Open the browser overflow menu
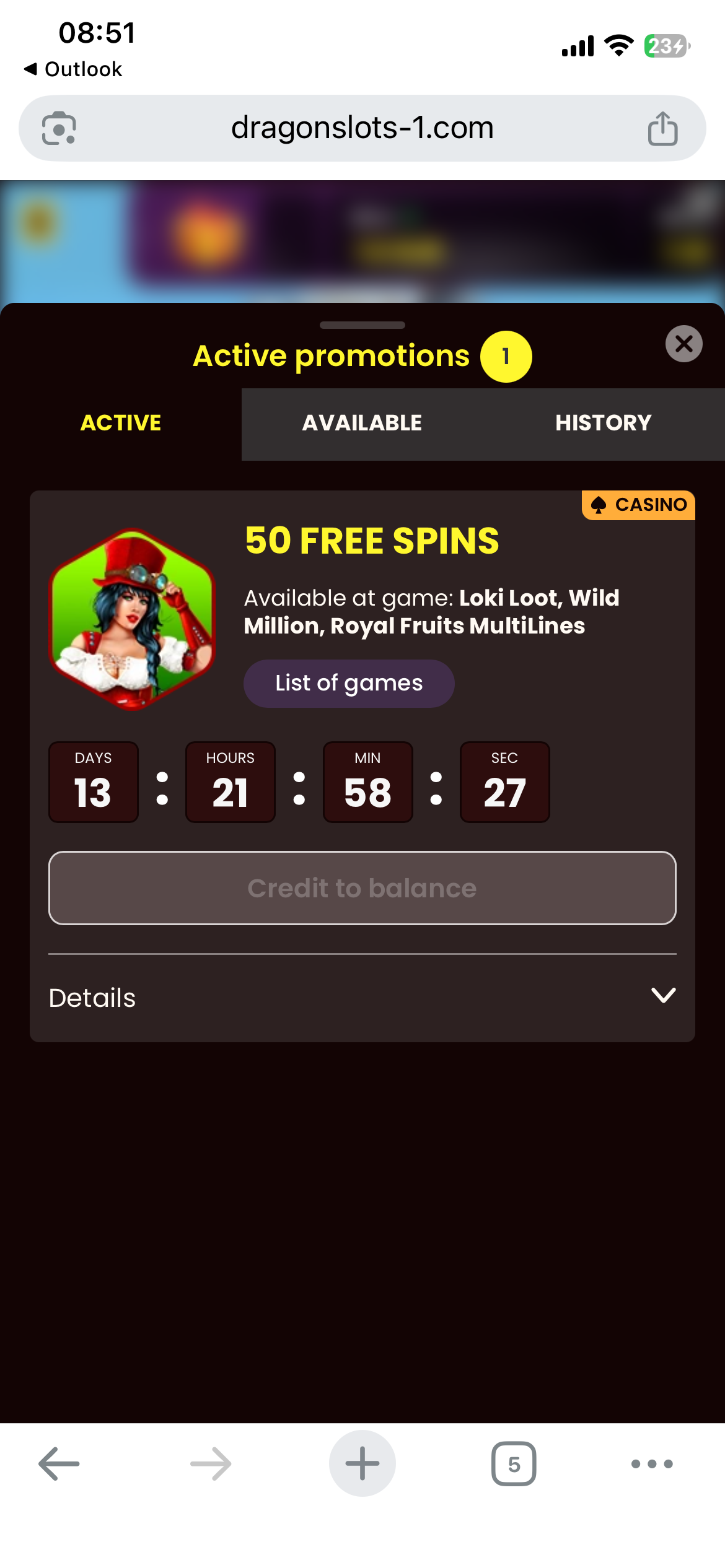Screen dimensions: 725x1568 click(652, 1464)
